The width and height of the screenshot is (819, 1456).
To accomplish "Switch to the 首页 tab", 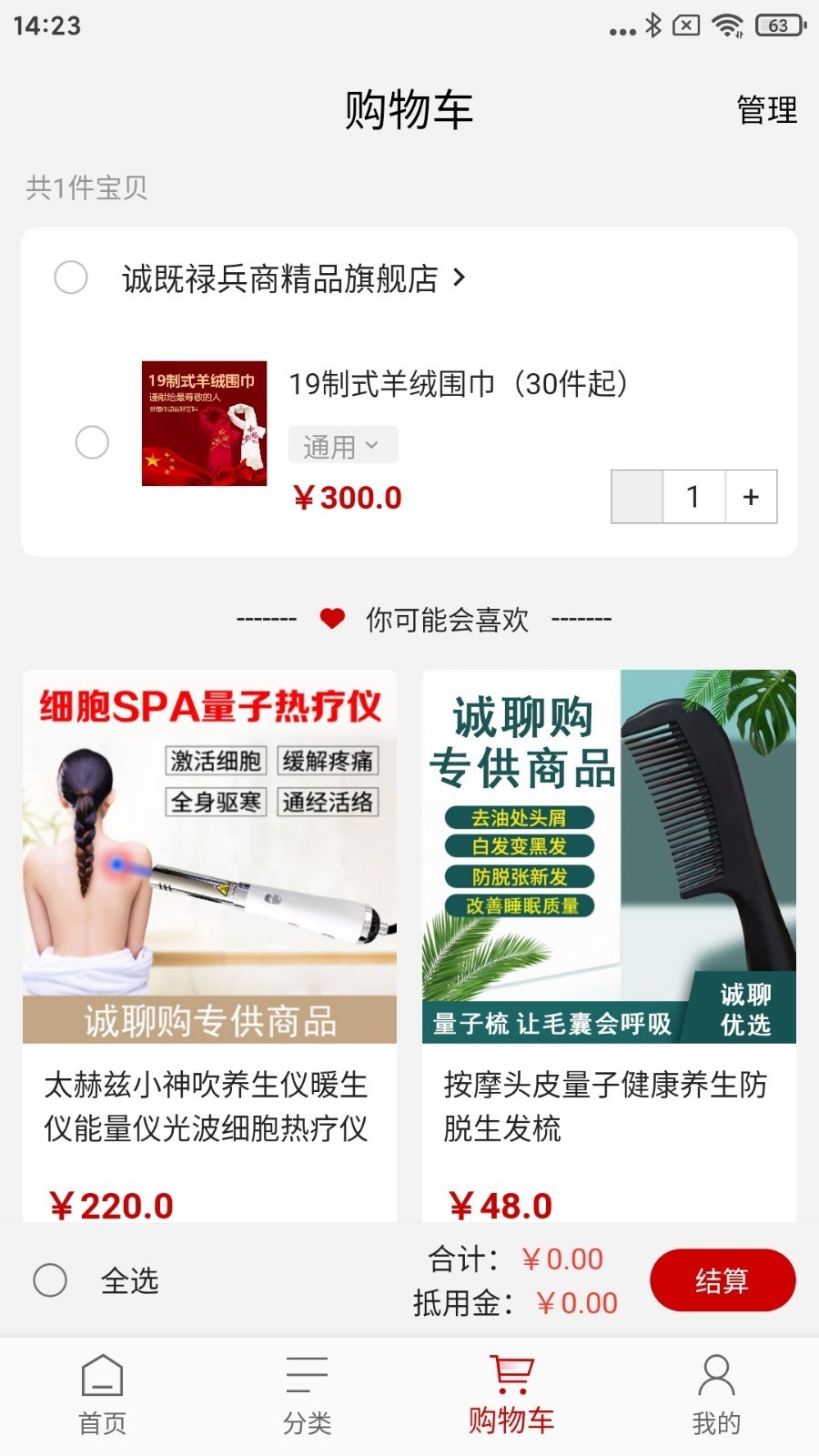I will click(102, 1394).
